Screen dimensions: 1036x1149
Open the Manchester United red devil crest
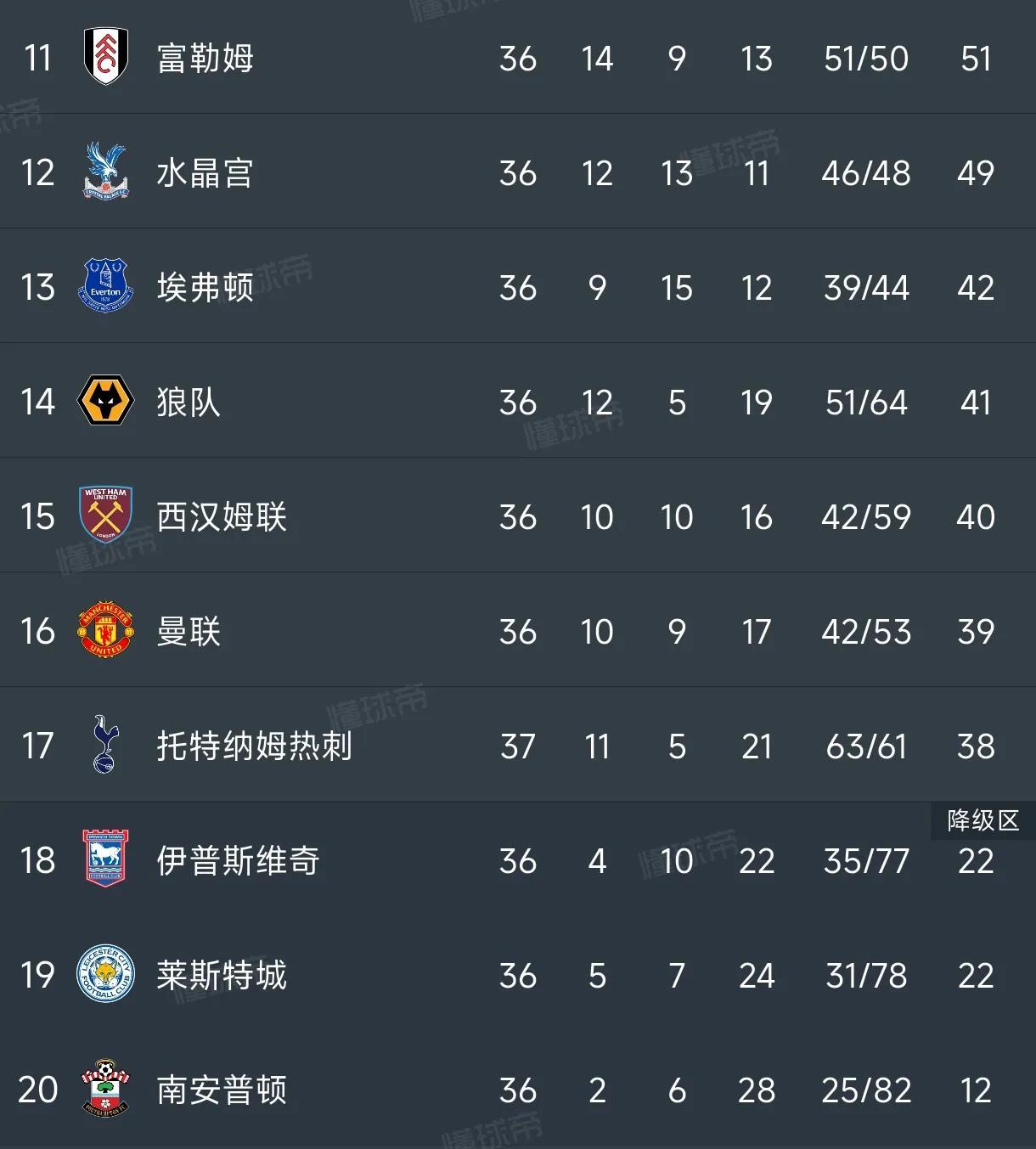(x=104, y=632)
